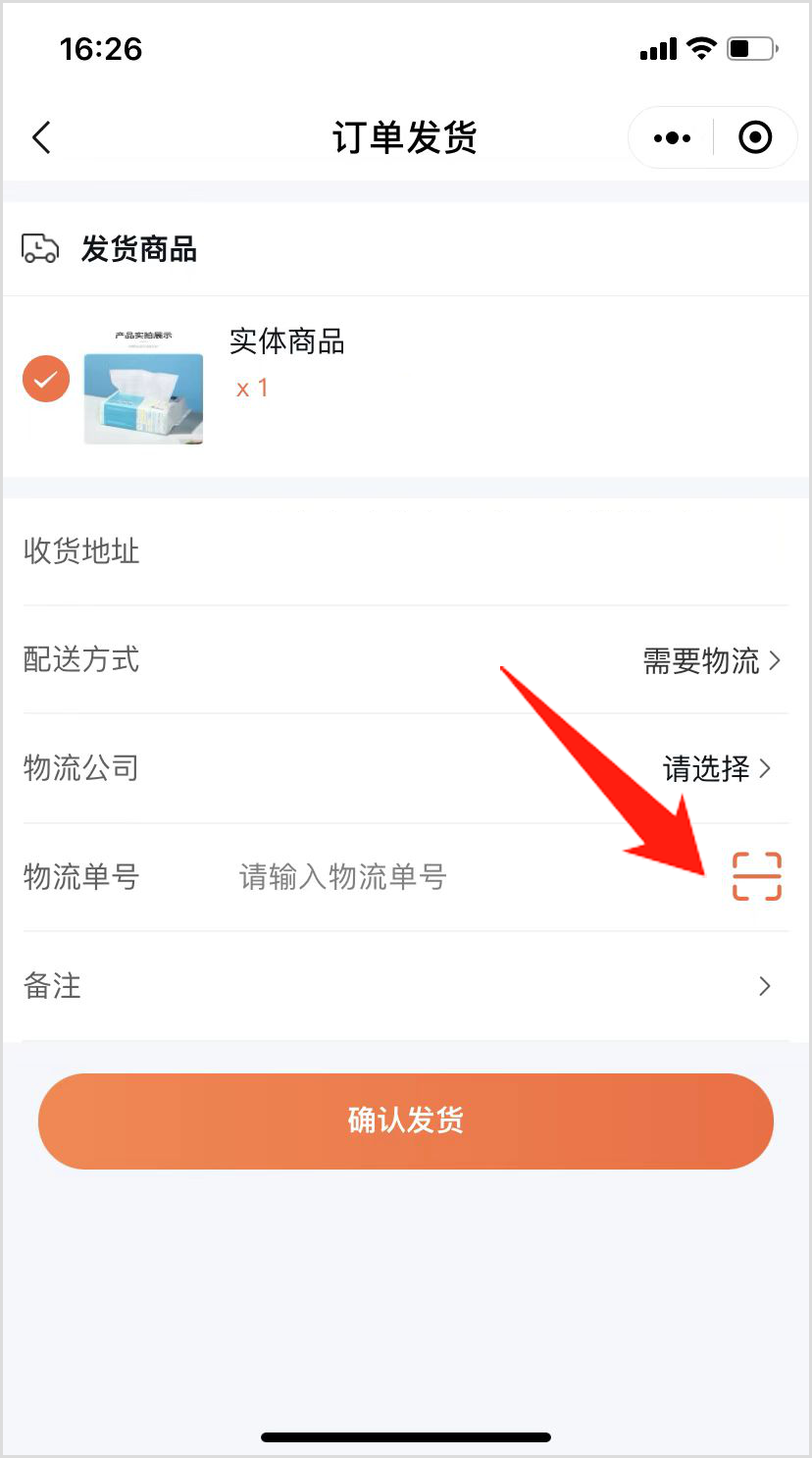Open the 备注 row
This screenshot has height=1458, width=812.
405,986
